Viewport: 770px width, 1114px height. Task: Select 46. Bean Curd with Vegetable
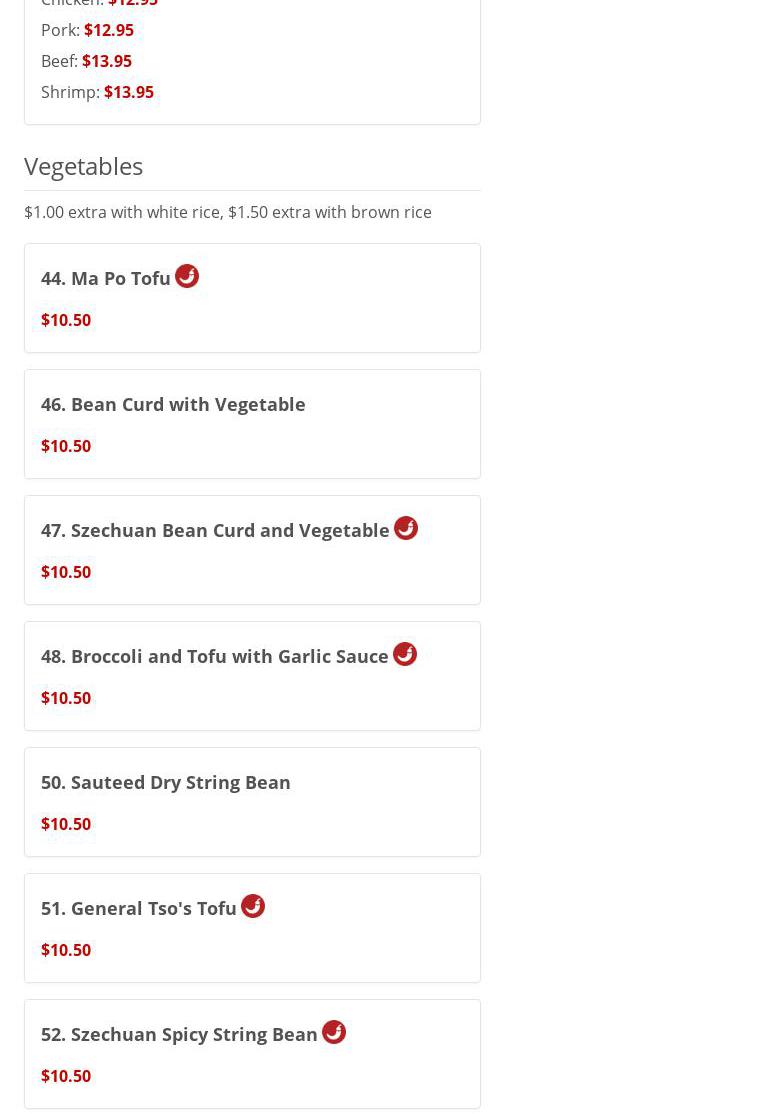coord(173,405)
